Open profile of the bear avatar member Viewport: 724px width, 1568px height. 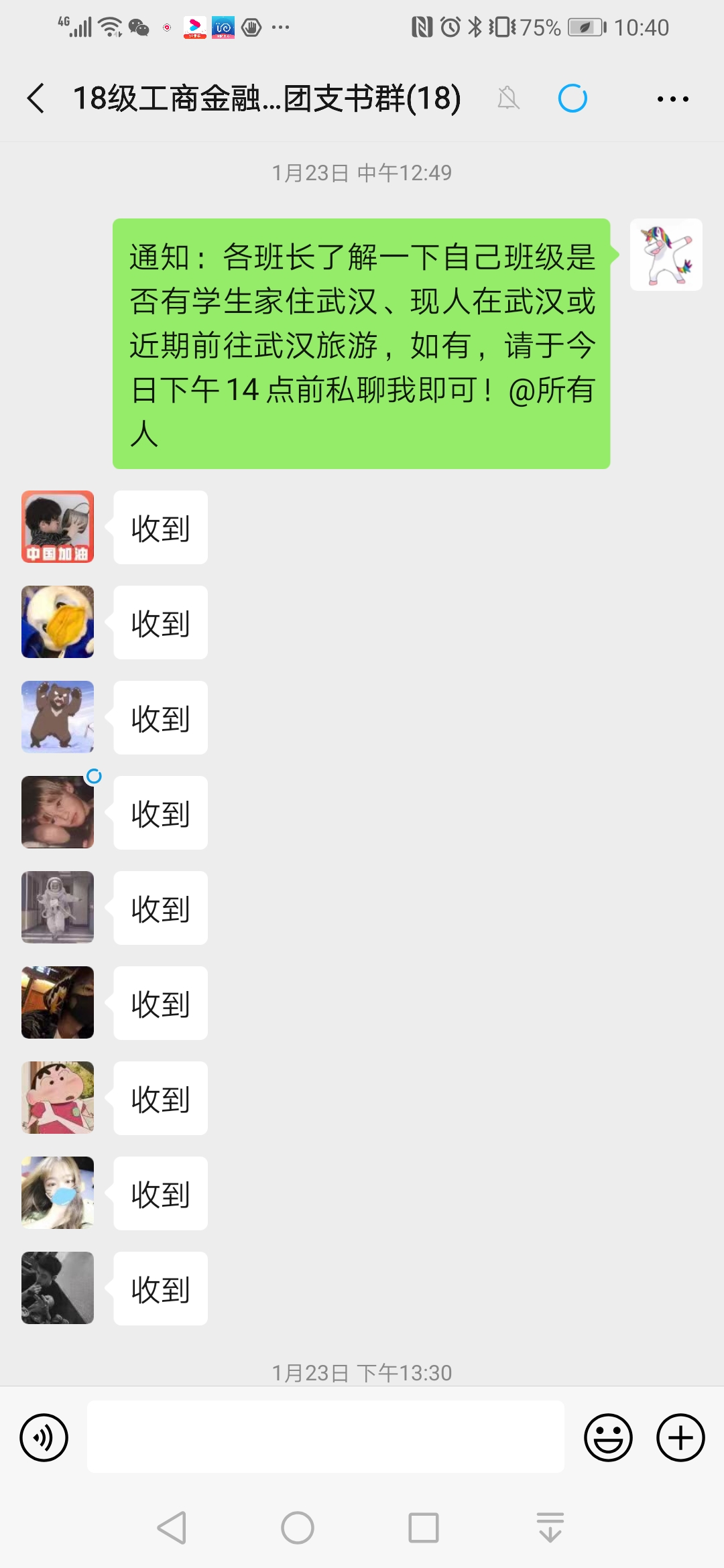pyautogui.click(x=58, y=717)
